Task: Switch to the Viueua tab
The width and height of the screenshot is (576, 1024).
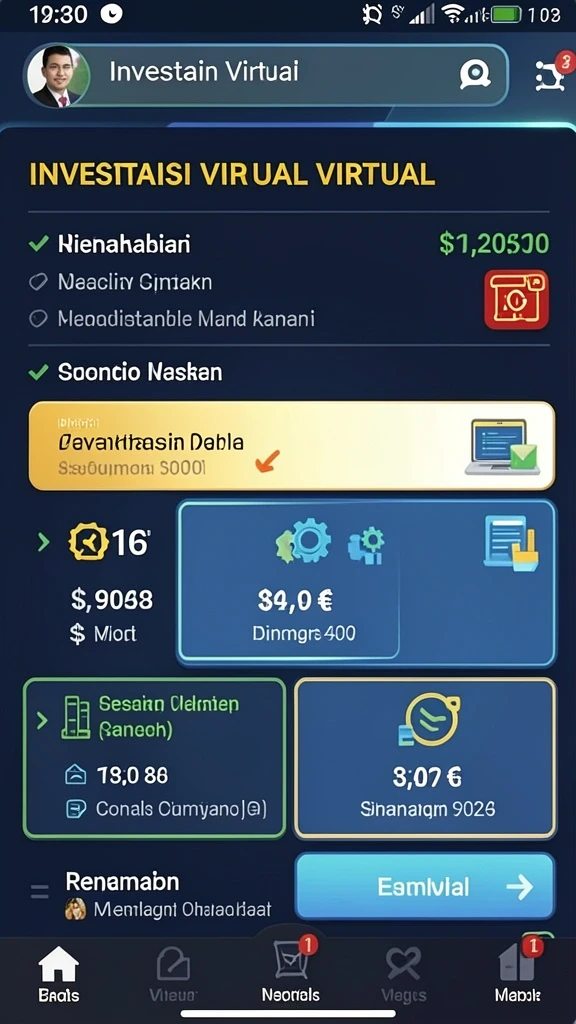Action: tap(173, 974)
